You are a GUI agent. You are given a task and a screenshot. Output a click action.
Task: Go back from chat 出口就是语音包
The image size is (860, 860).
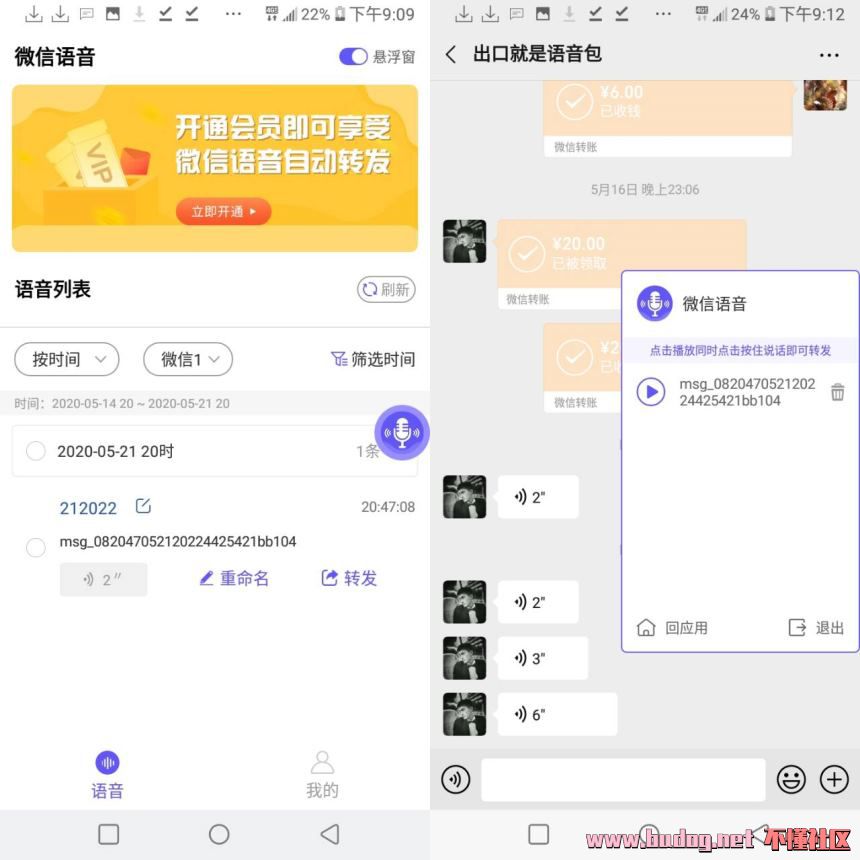451,54
